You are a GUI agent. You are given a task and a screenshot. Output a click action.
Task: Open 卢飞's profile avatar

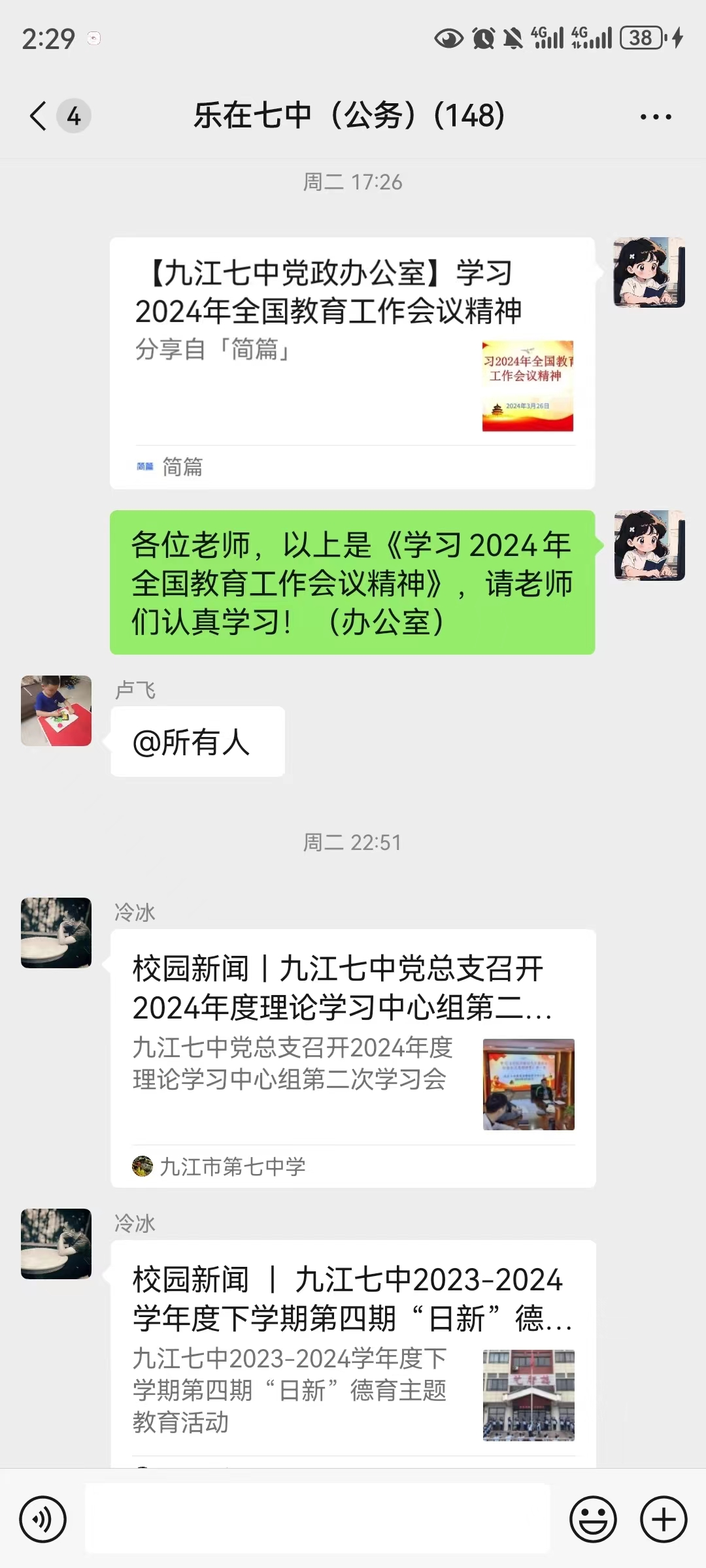[x=56, y=711]
